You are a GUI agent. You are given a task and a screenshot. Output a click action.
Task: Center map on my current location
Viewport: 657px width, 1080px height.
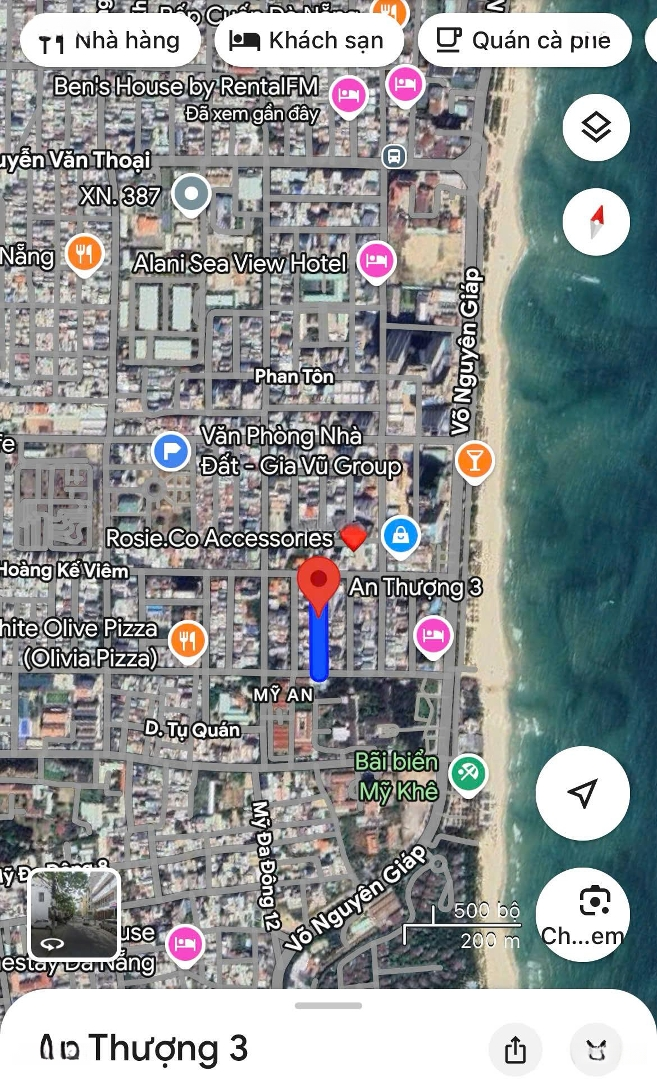(582, 793)
